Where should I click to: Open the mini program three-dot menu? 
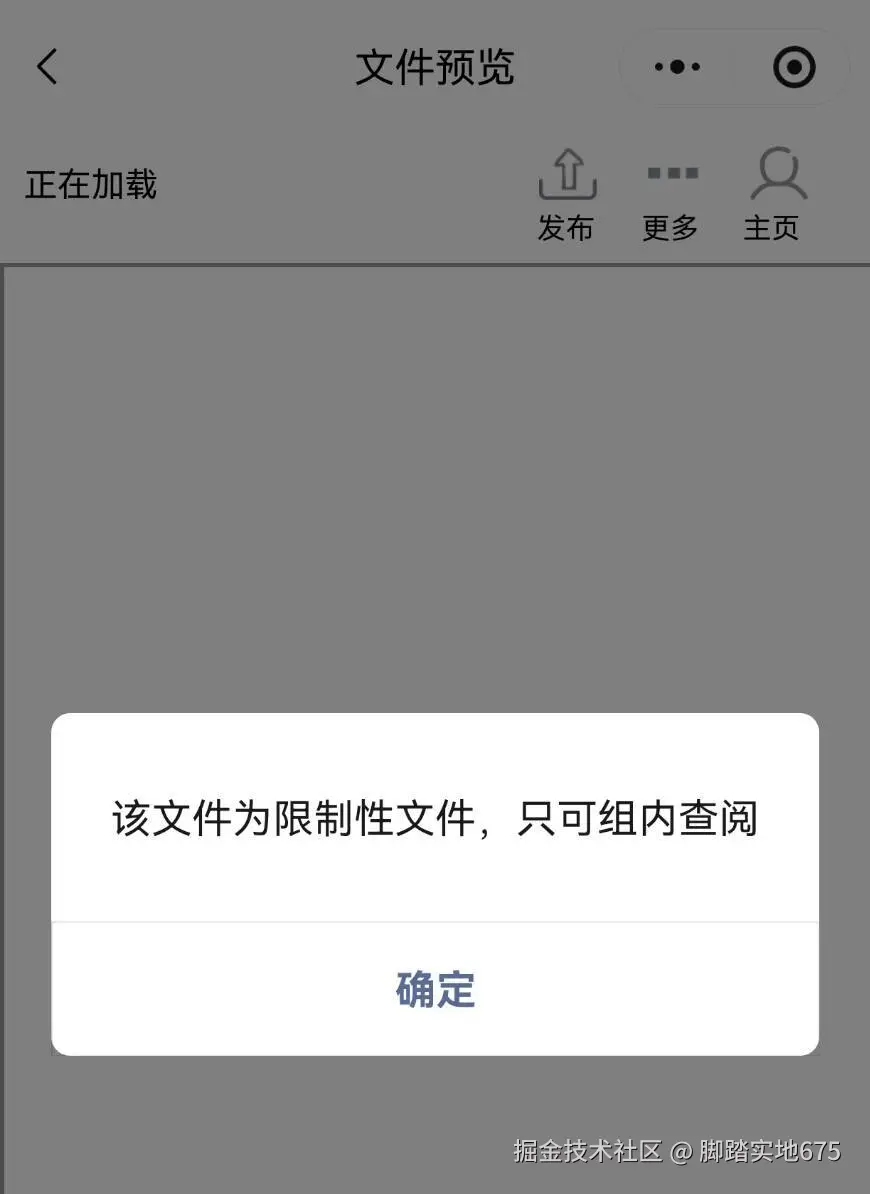(x=677, y=67)
